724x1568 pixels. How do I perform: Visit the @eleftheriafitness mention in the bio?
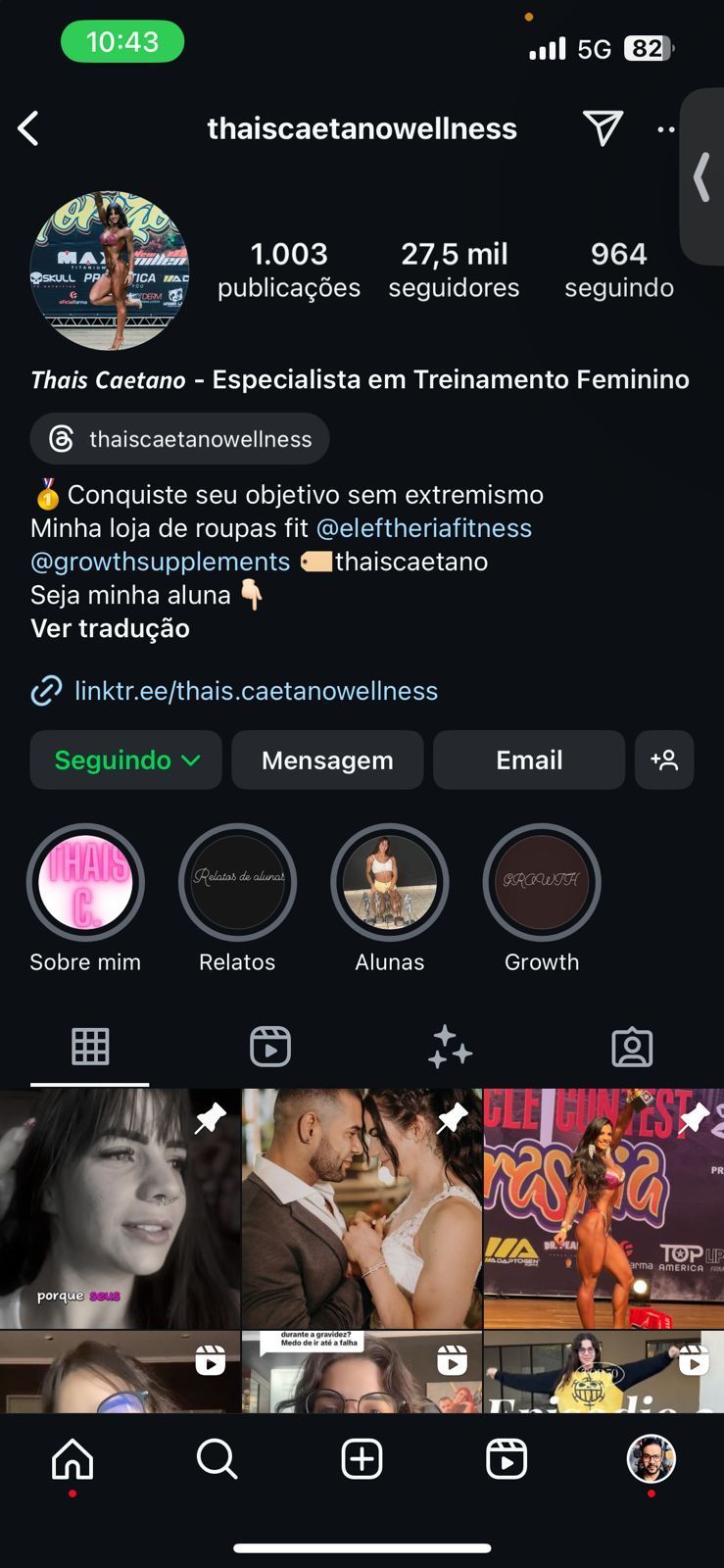(423, 528)
